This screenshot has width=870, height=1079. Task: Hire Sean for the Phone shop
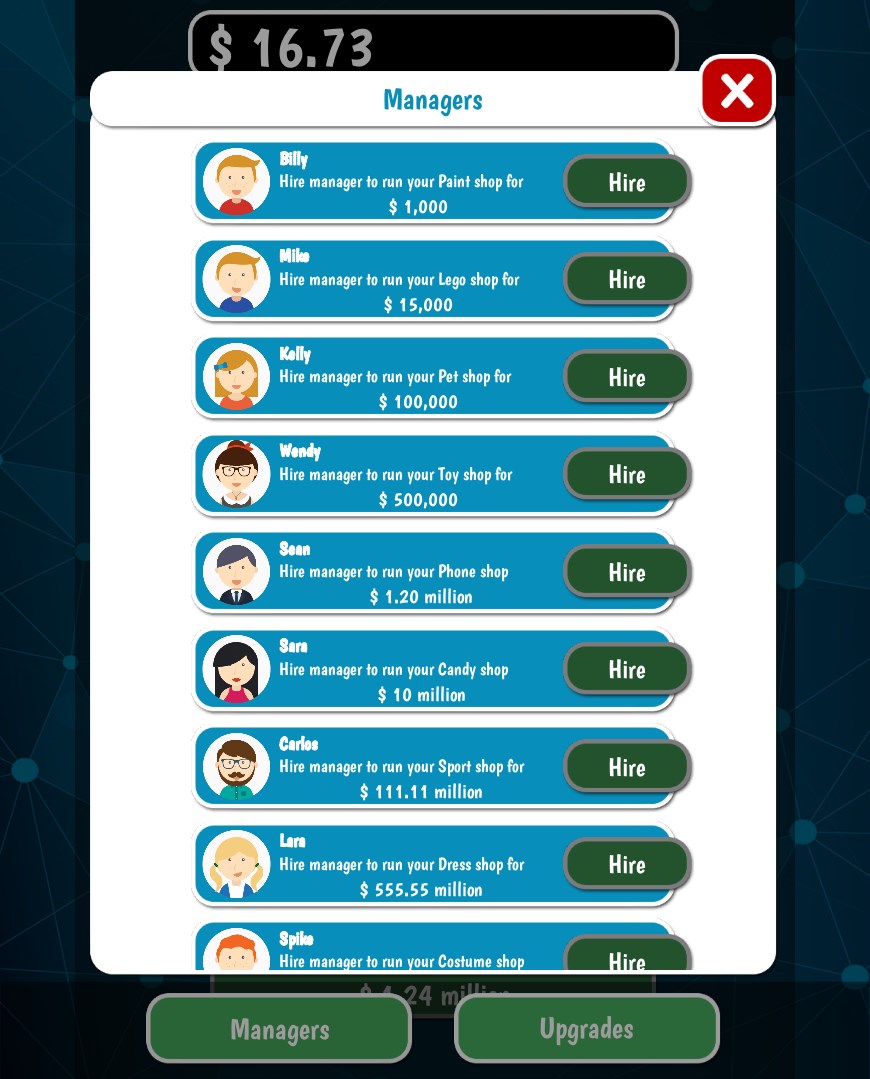(x=627, y=572)
